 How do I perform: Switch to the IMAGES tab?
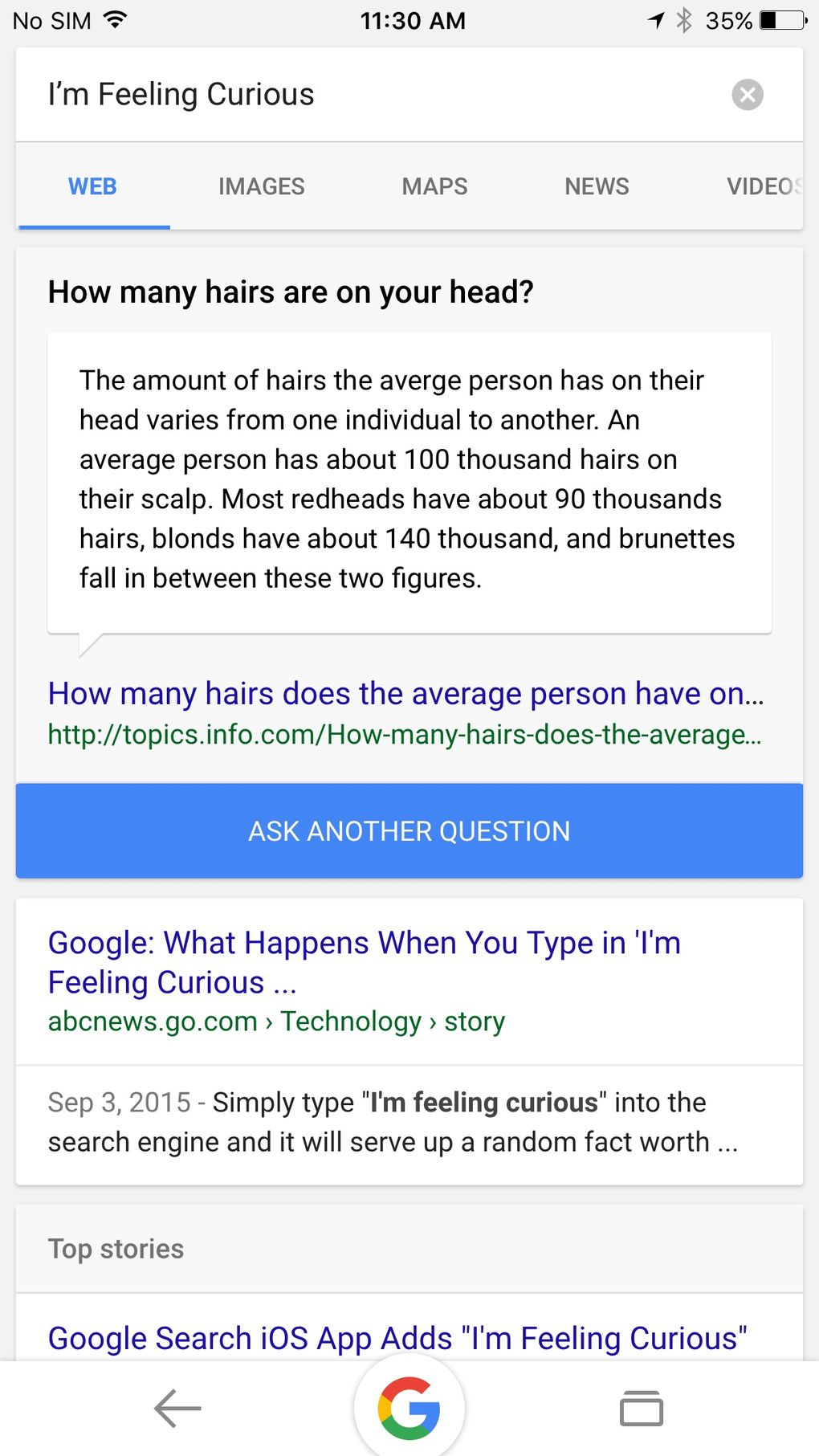point(261,186)
